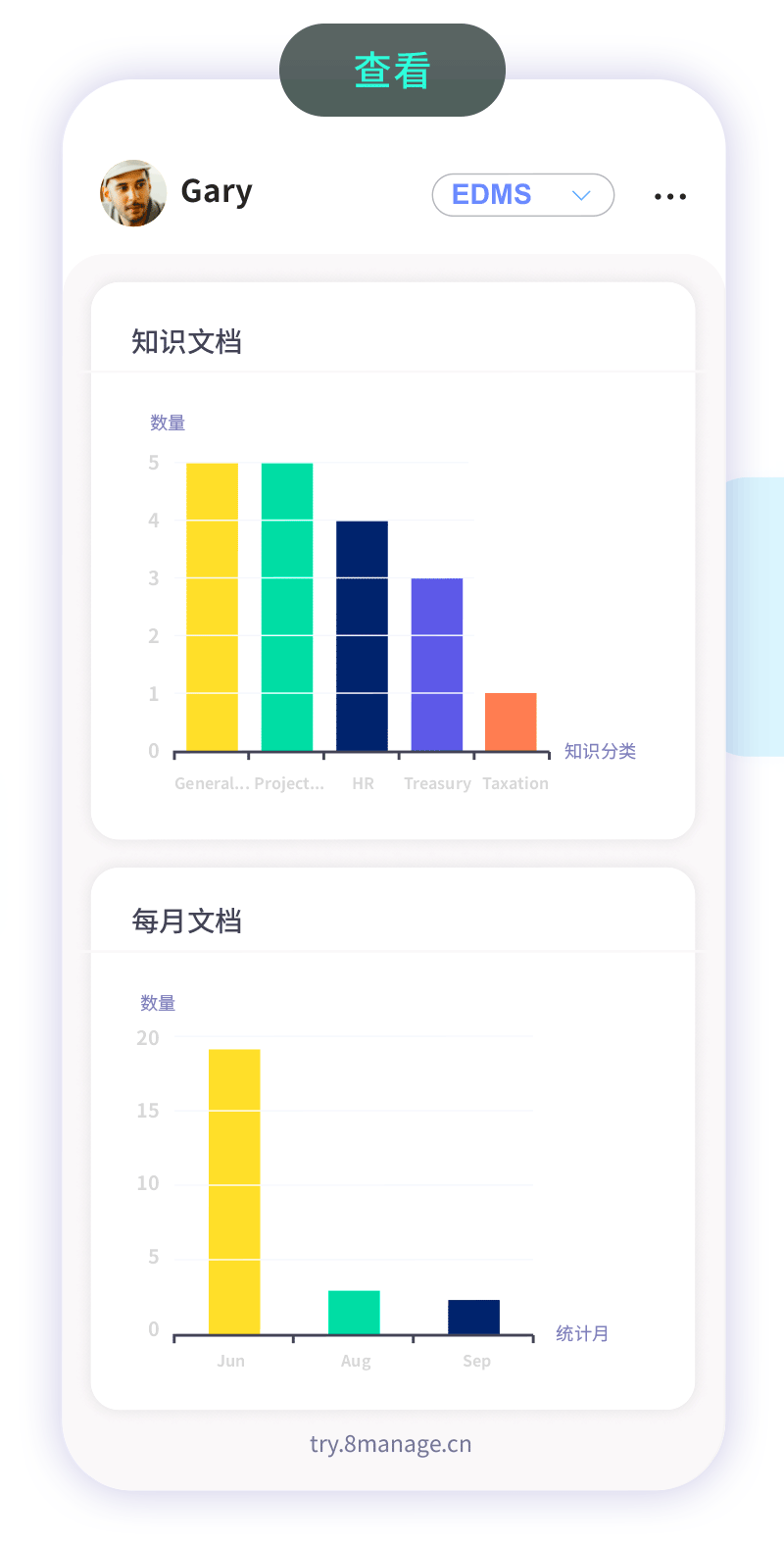Click the dark blue HR bar

click(x=362, y=637)
